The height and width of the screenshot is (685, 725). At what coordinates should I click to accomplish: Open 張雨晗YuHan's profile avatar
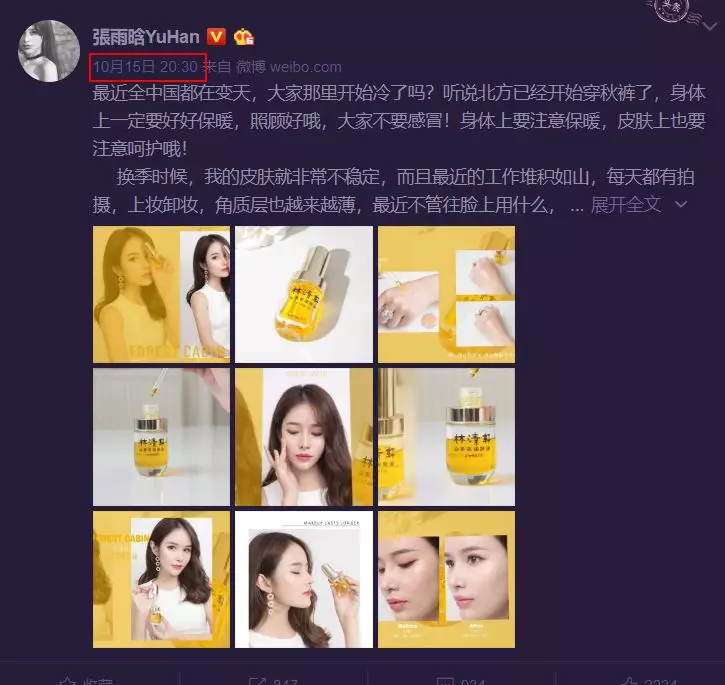coord(49,50)
